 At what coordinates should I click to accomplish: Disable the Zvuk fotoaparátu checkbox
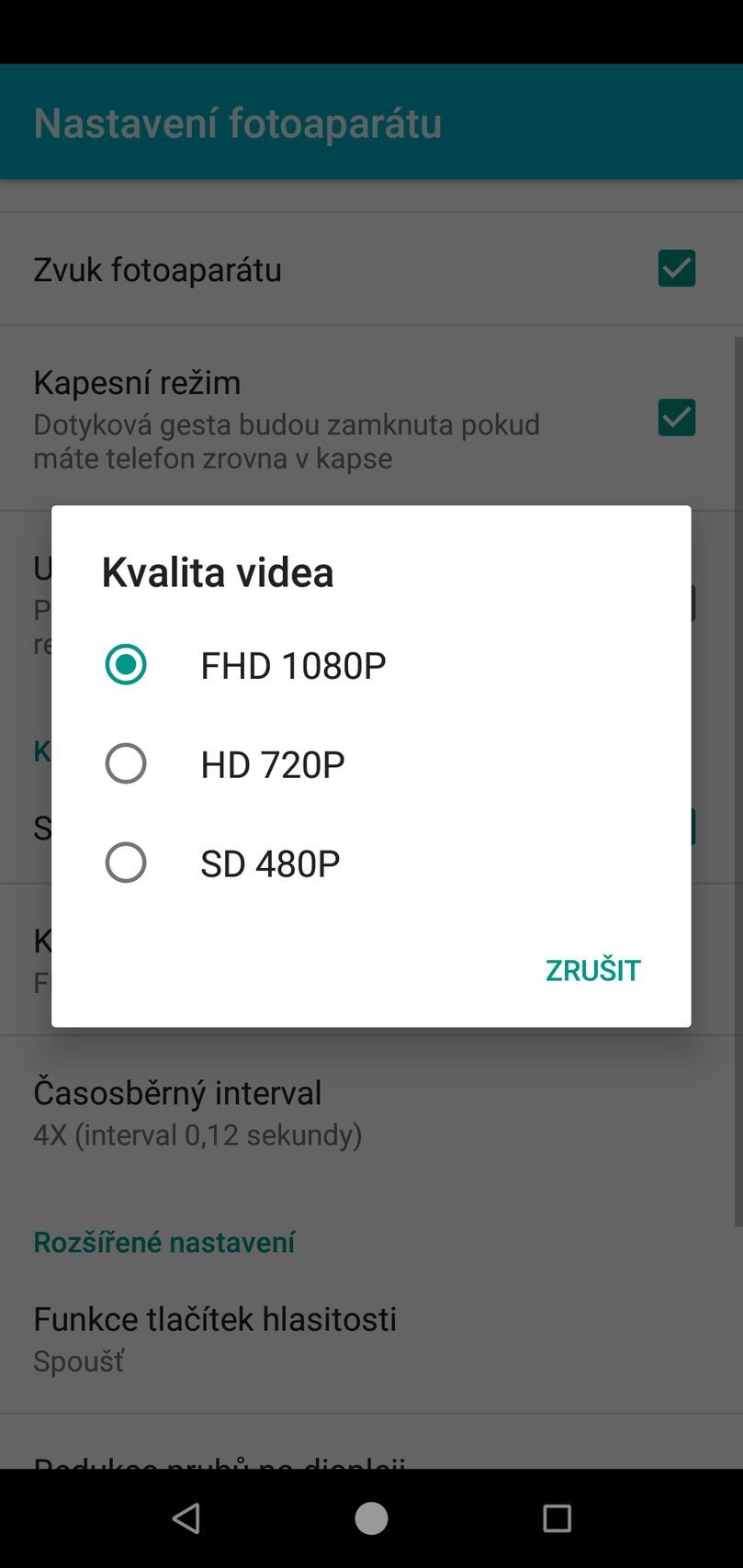coord(676,268)
